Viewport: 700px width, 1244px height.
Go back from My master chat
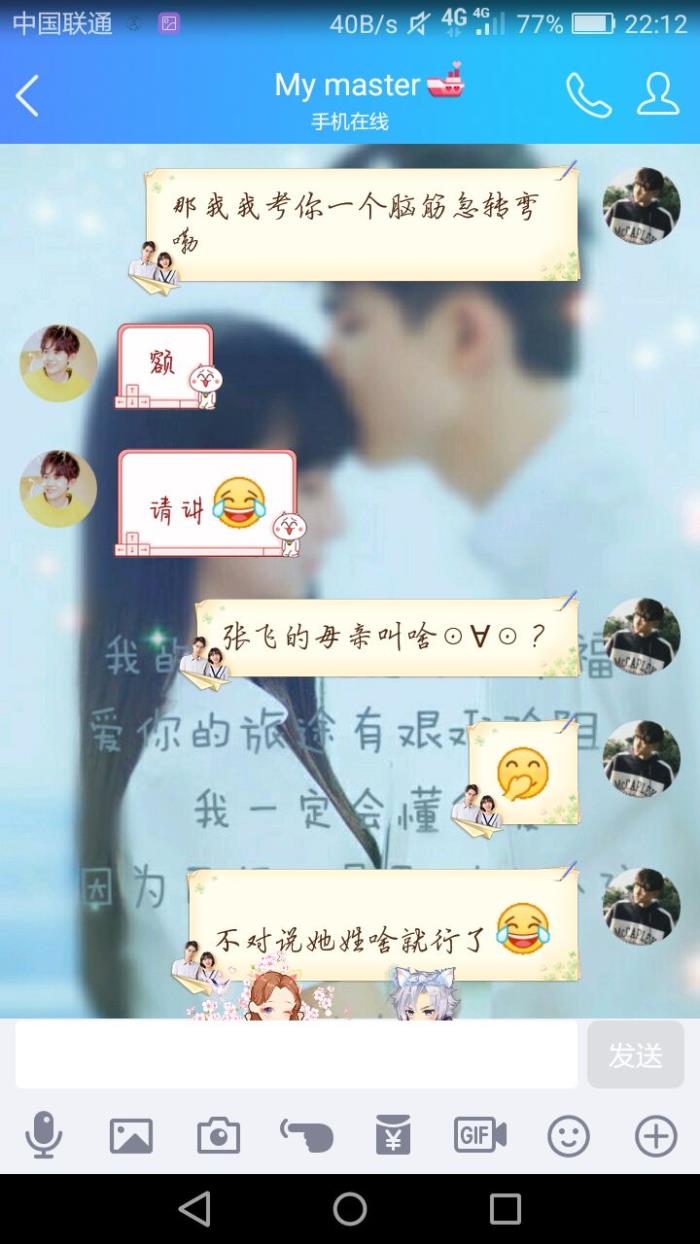click(x=28, y=97)
